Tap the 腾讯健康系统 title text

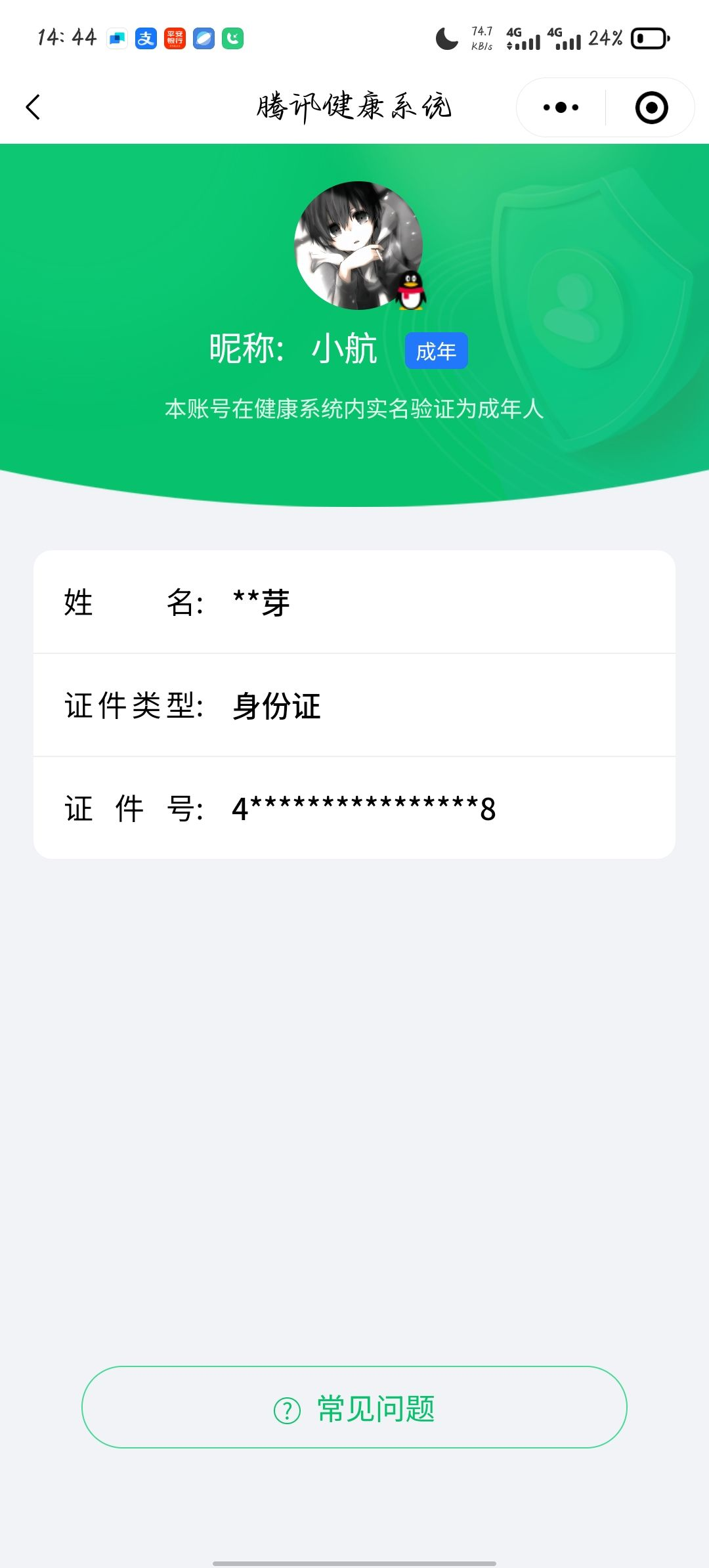click(354, 107)
